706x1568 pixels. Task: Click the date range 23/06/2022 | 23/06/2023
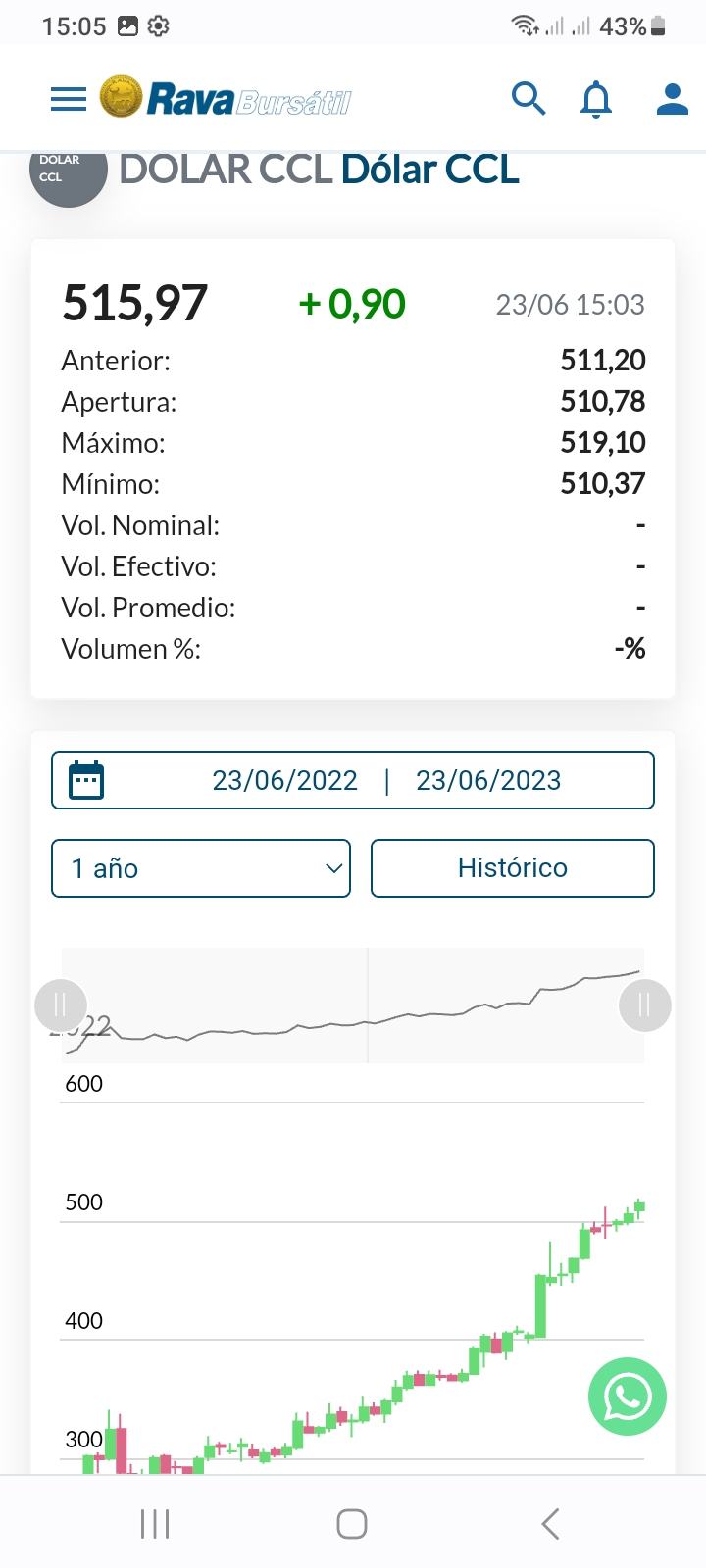[387, 779]
